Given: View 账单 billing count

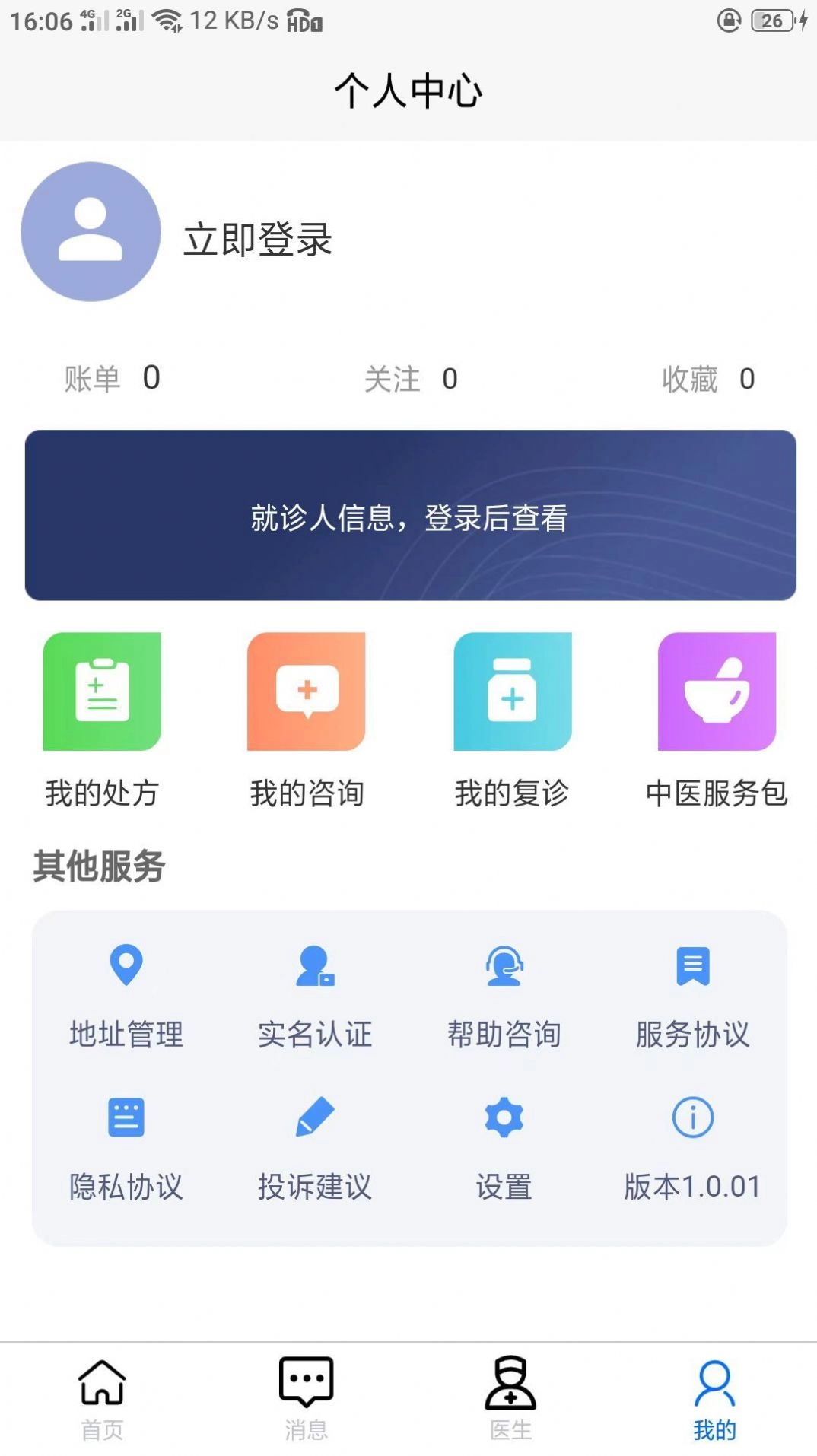Looking at the screenshot, I should click(113, 378).
